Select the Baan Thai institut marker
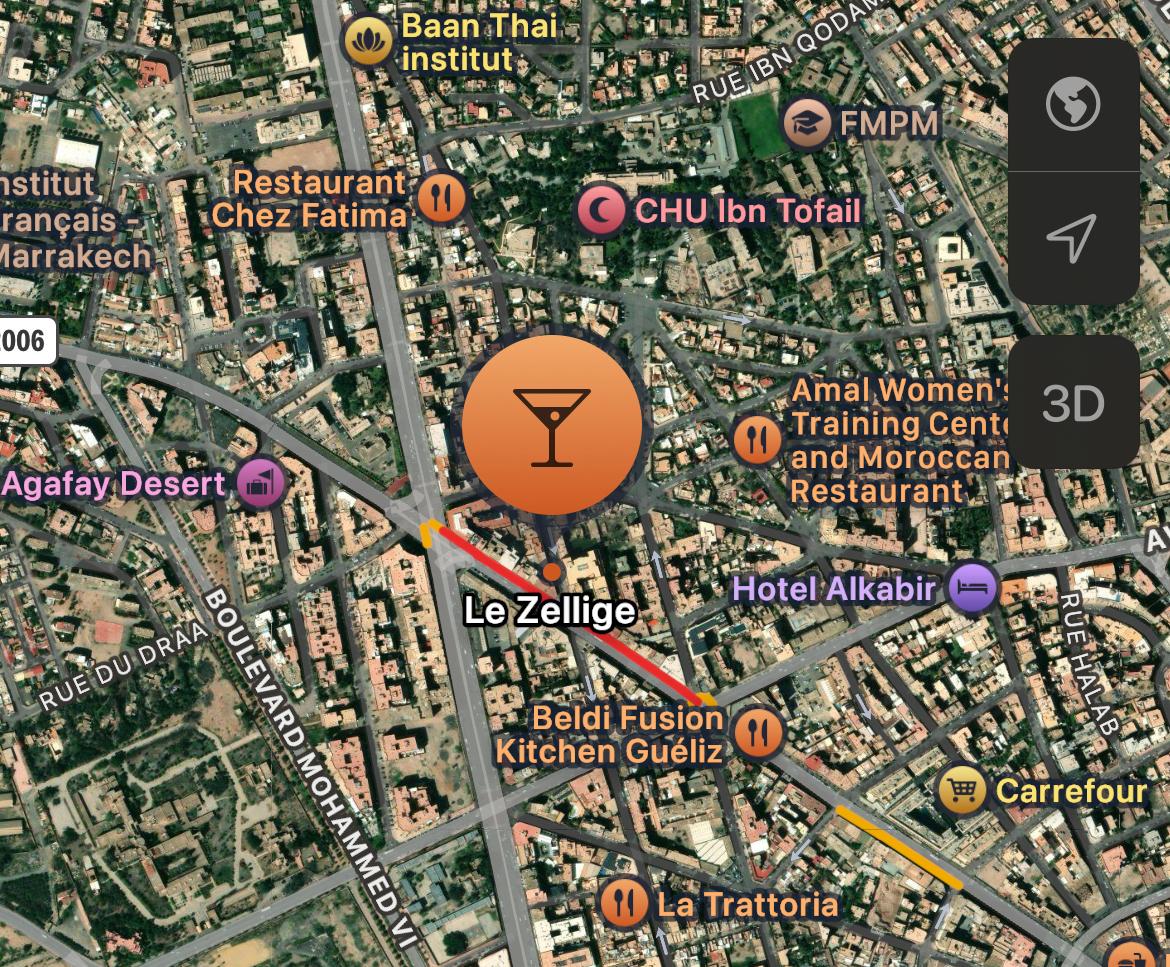This screenshot has height=967, width=1170. click(x=367, y=42)
